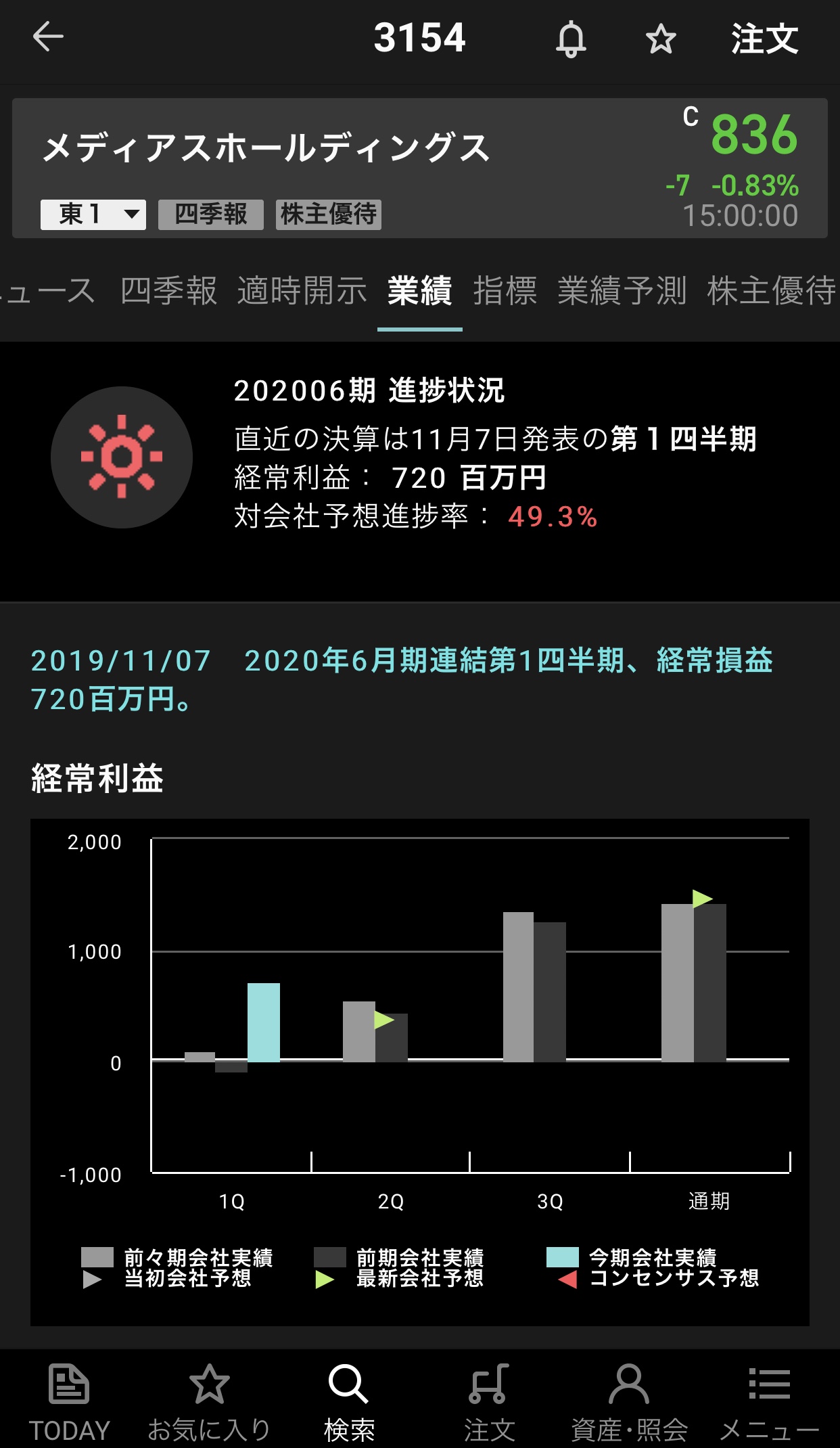Viewport: 840px width, 1448px height.
Task: Open the 東1 market dropdown
Action: (x=93, y=214)
